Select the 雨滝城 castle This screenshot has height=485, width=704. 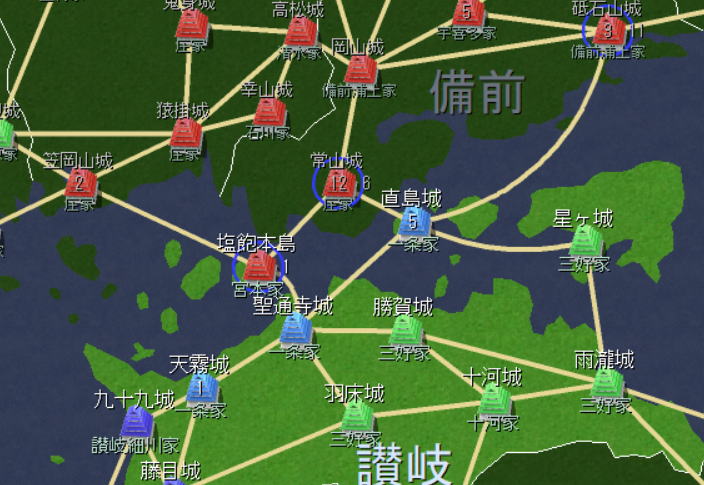point(606,383)
